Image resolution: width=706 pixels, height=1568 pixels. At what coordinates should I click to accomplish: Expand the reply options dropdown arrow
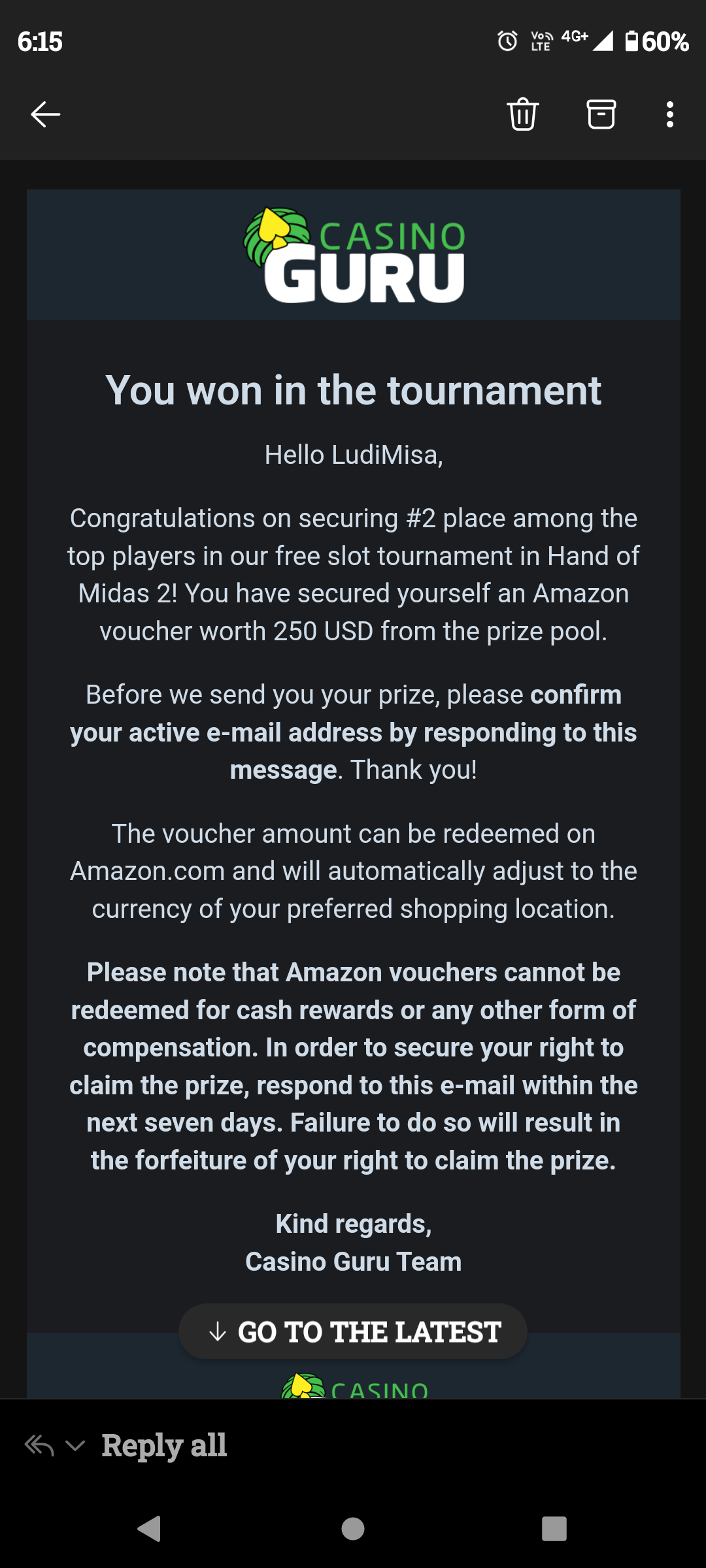pos(76,1445)
